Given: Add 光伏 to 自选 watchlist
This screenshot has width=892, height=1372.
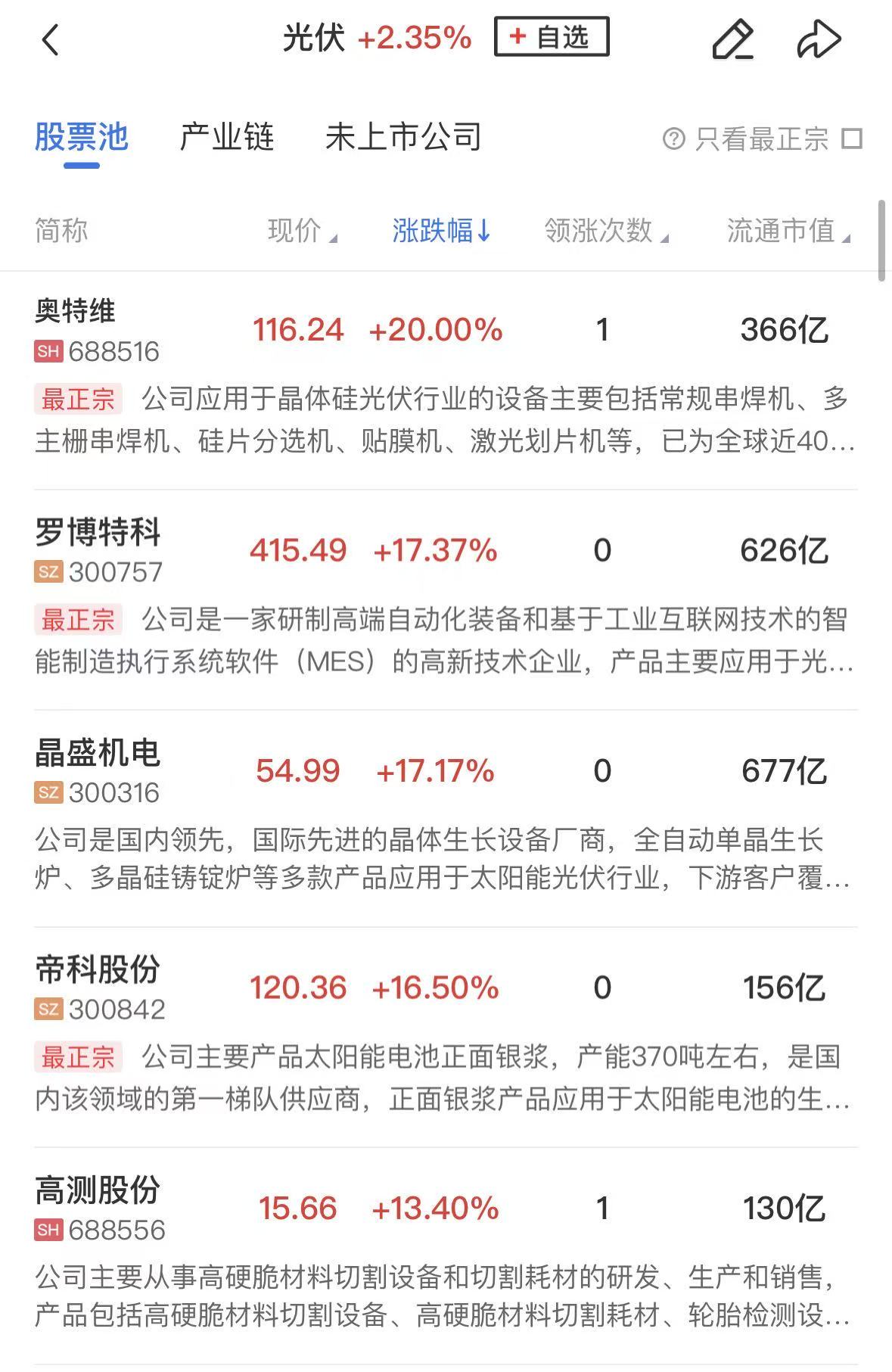Looking at the screenshot, I should click(551, 37).
